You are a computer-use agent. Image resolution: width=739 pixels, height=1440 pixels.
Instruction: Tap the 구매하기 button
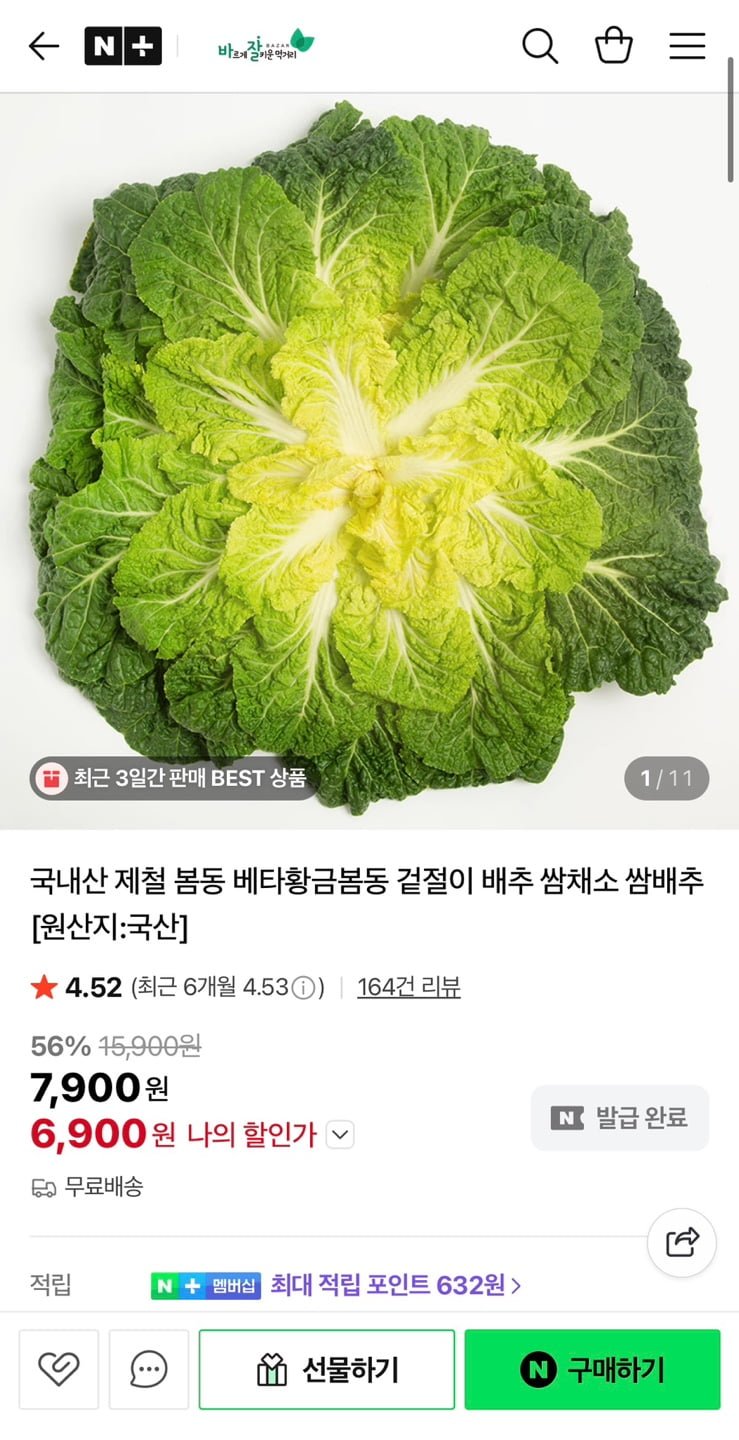592,1369
